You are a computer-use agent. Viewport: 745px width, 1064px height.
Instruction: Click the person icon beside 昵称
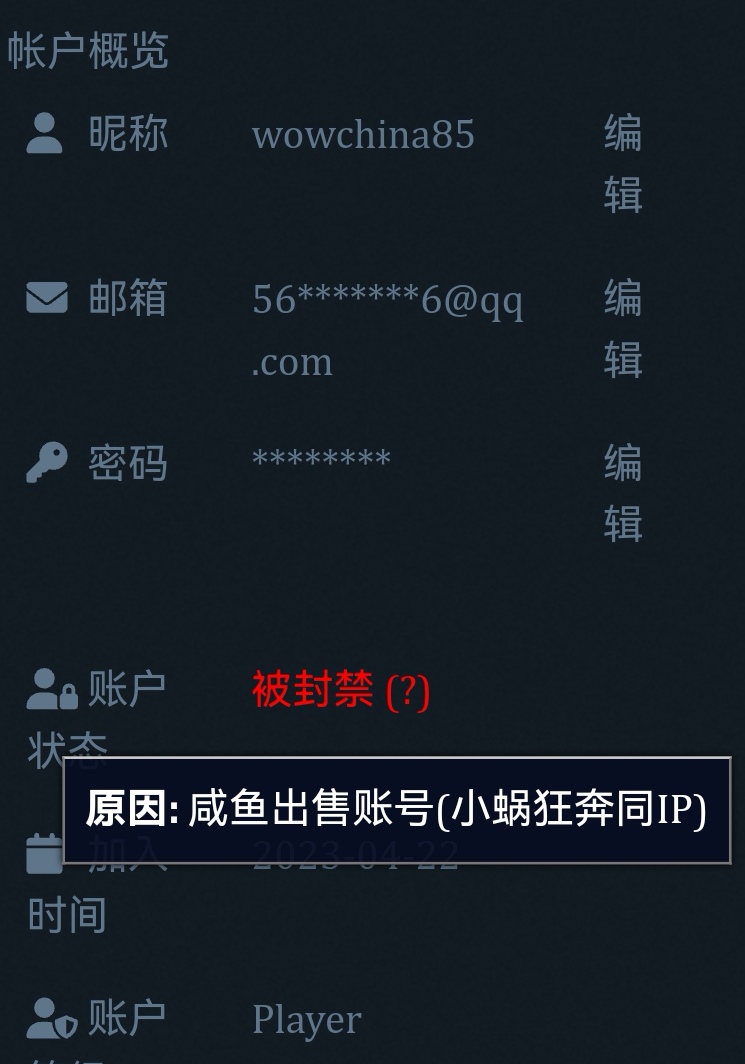pyautogui.click(x=44, y=132)
